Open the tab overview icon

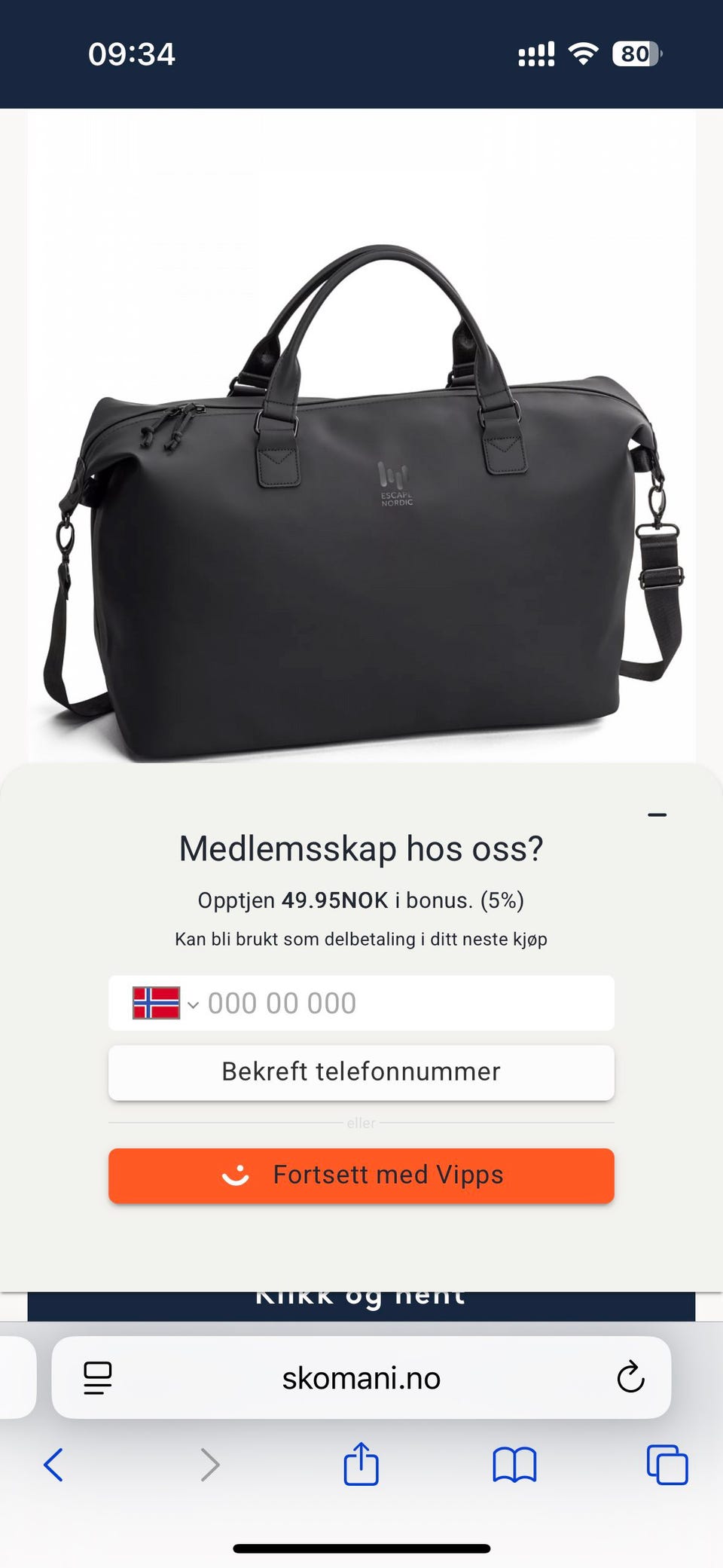point(666,1465)
